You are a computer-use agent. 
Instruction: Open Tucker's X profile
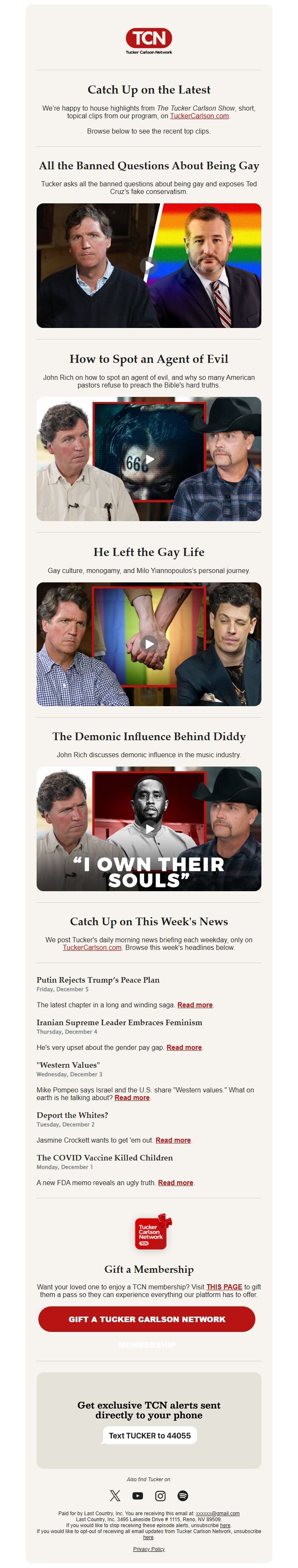tap(115, 1496)
